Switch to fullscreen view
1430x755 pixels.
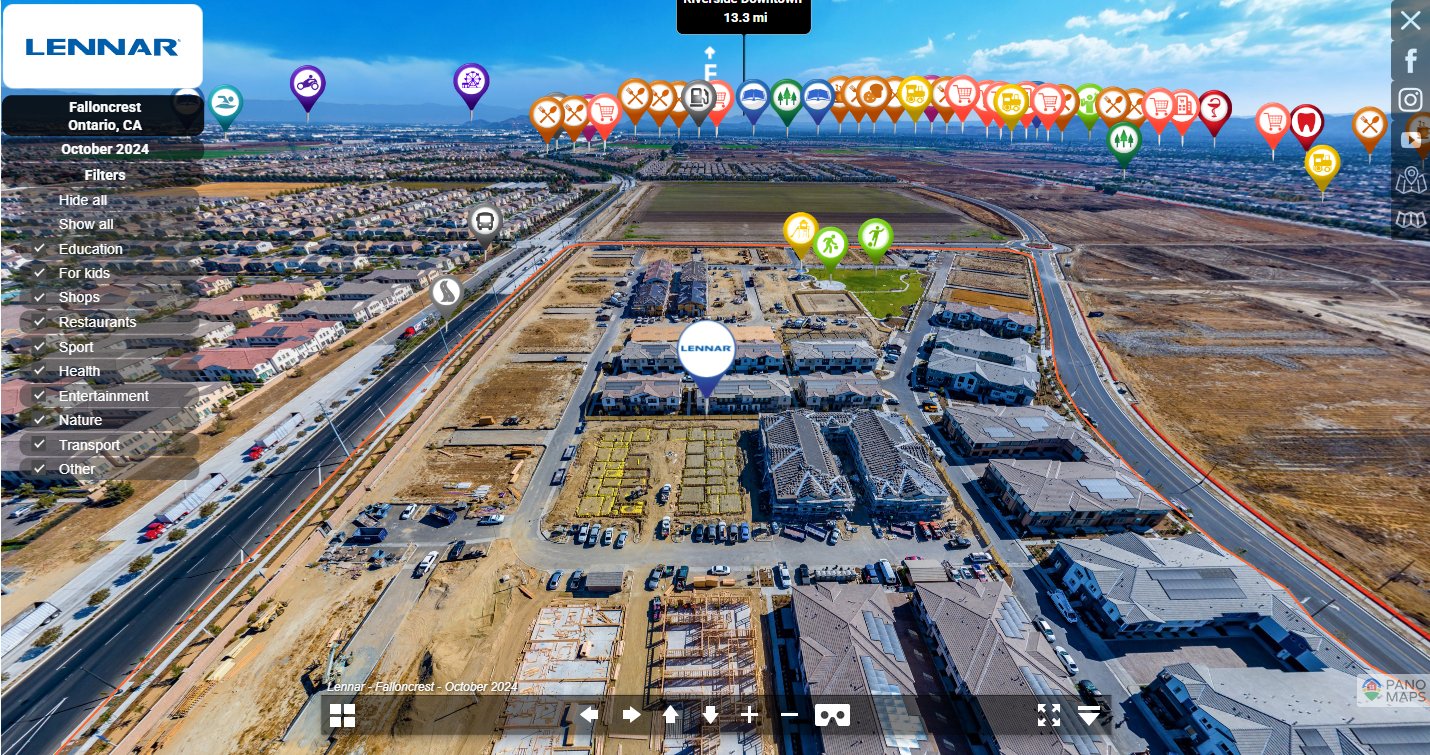pos(1048,715)
